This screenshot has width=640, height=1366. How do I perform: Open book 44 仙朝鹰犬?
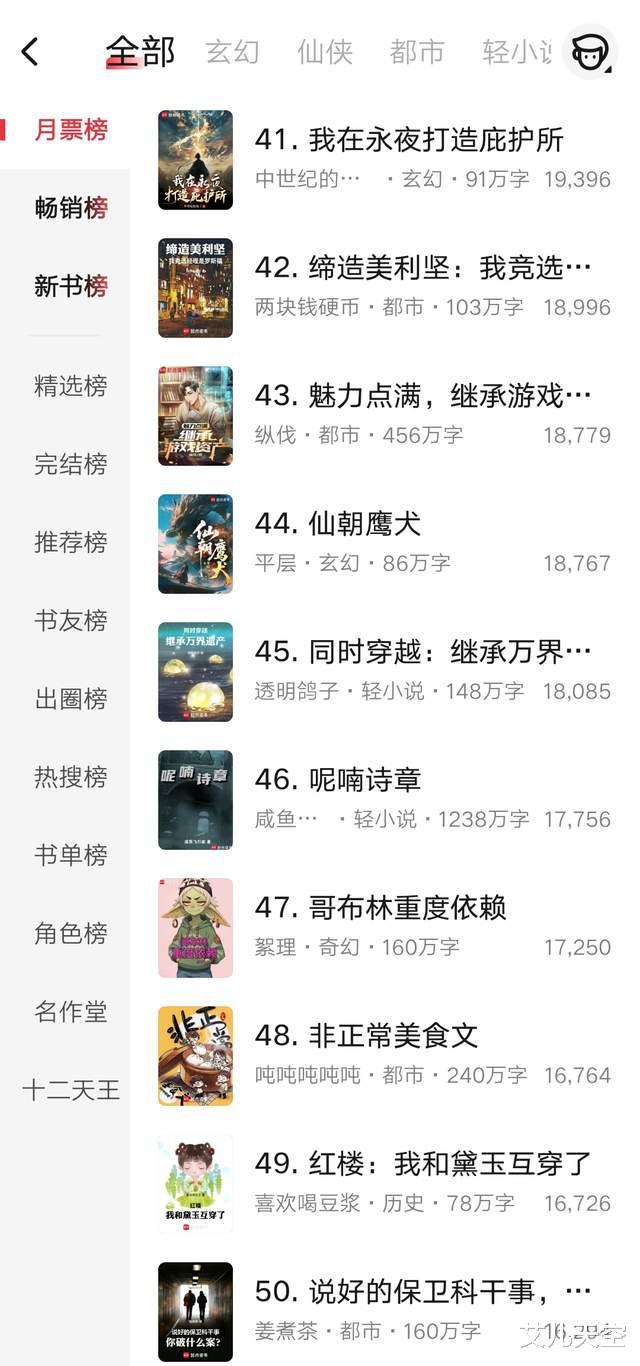click(x=338, y=524)
